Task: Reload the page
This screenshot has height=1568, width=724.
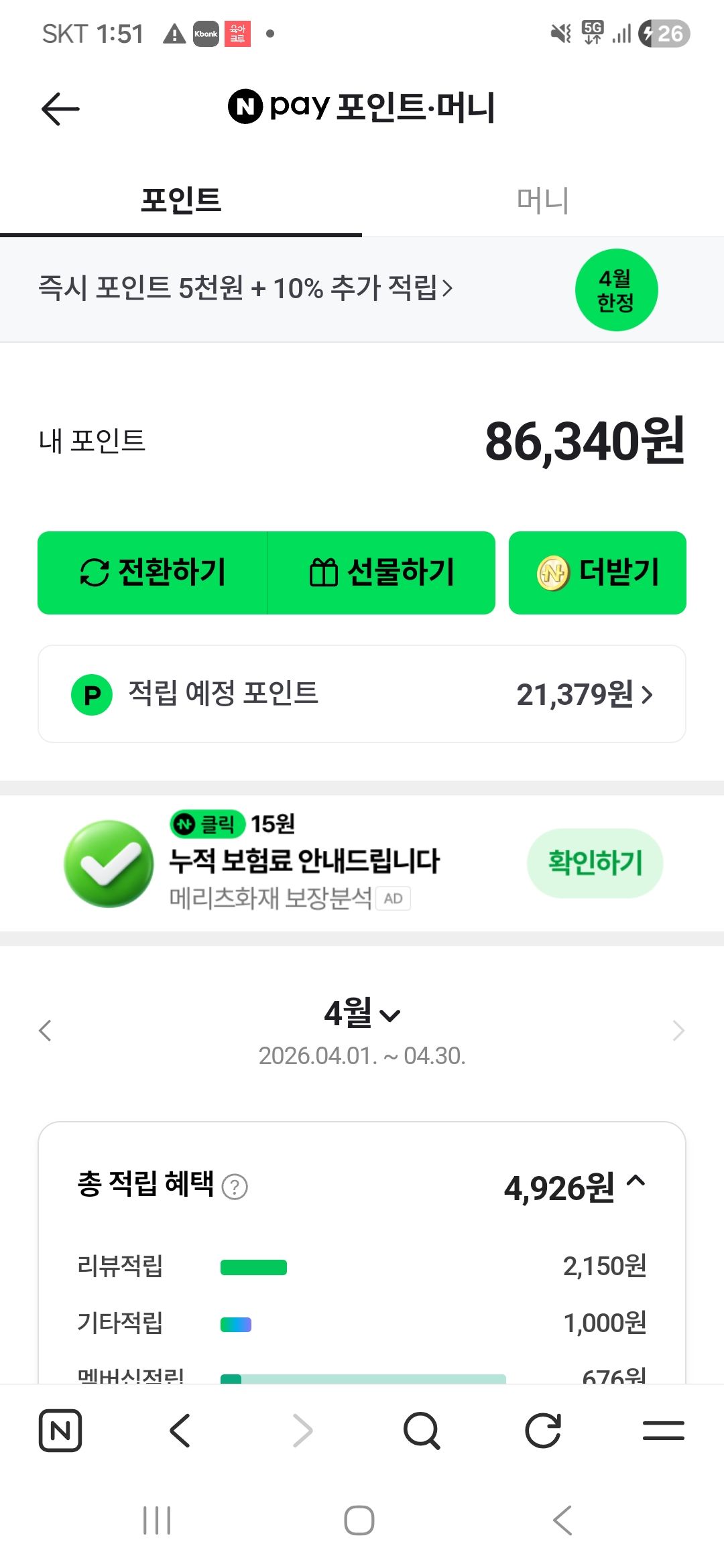Action: point(542,1431)
